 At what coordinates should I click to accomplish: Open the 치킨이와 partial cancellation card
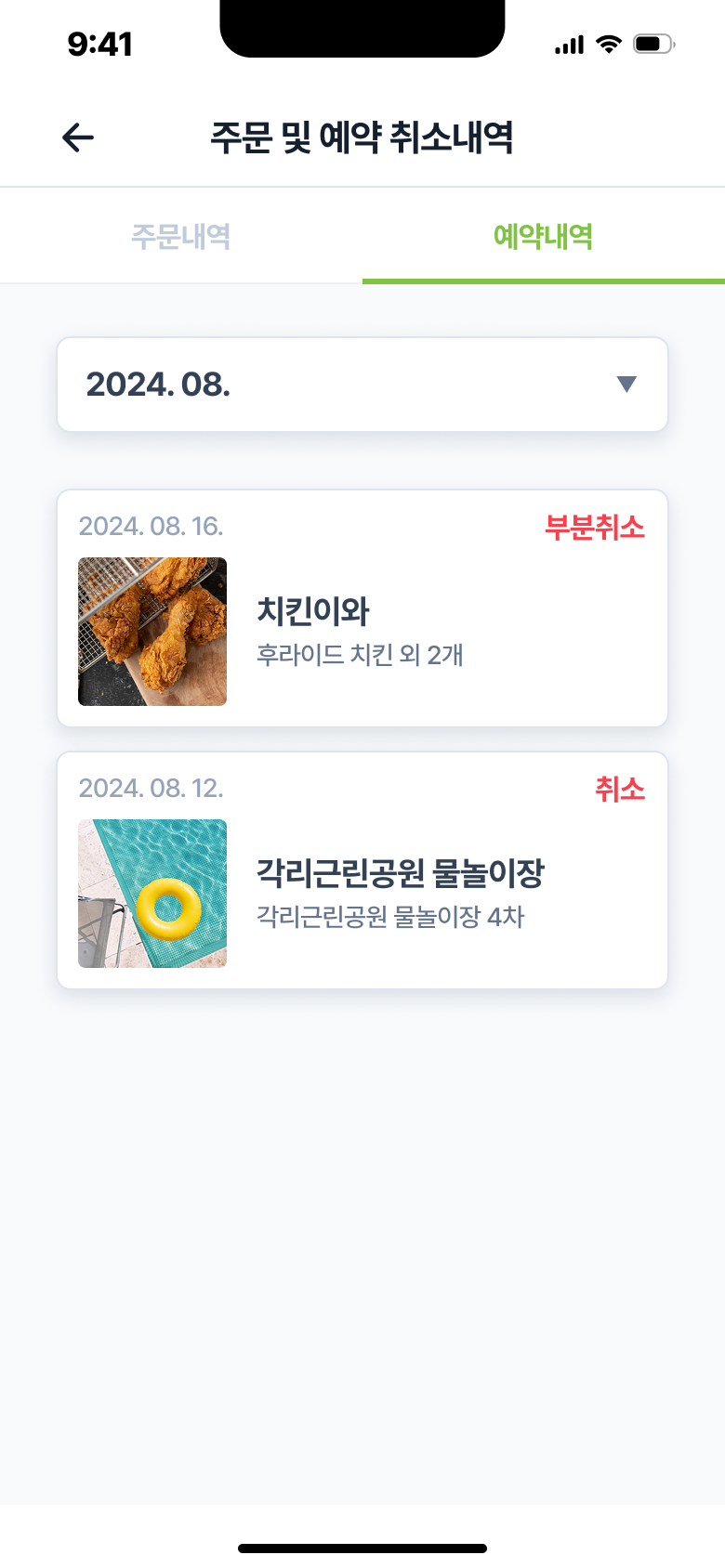362,609
